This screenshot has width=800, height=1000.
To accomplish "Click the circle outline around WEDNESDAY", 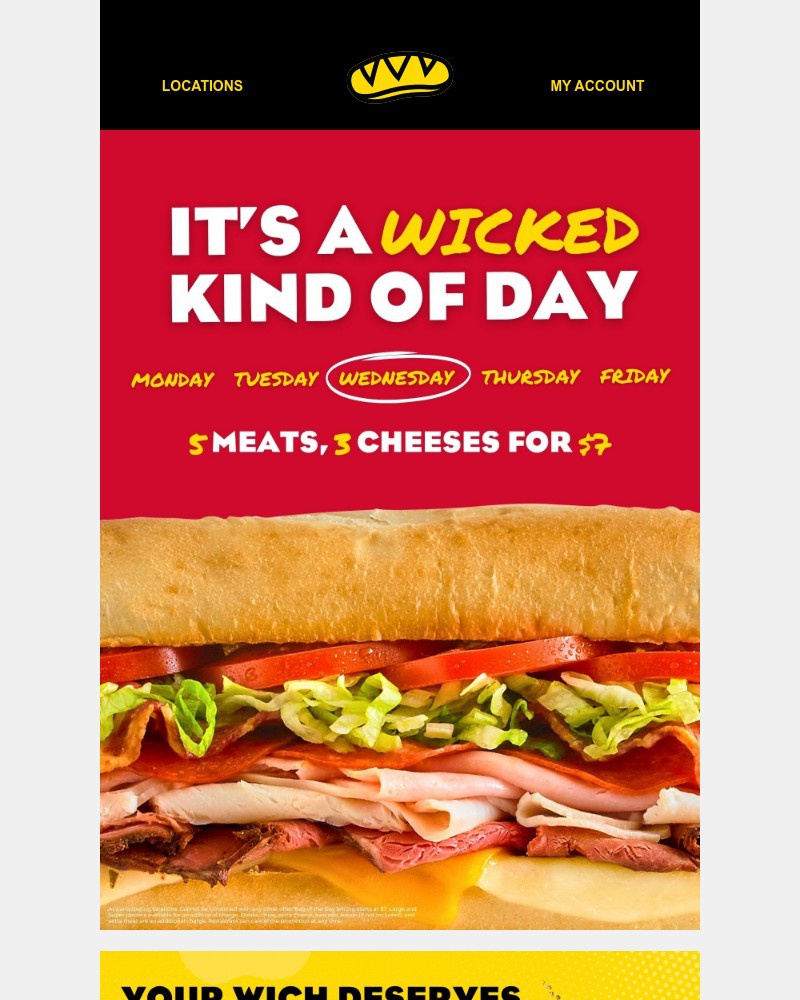I will (x=398, y=356).
